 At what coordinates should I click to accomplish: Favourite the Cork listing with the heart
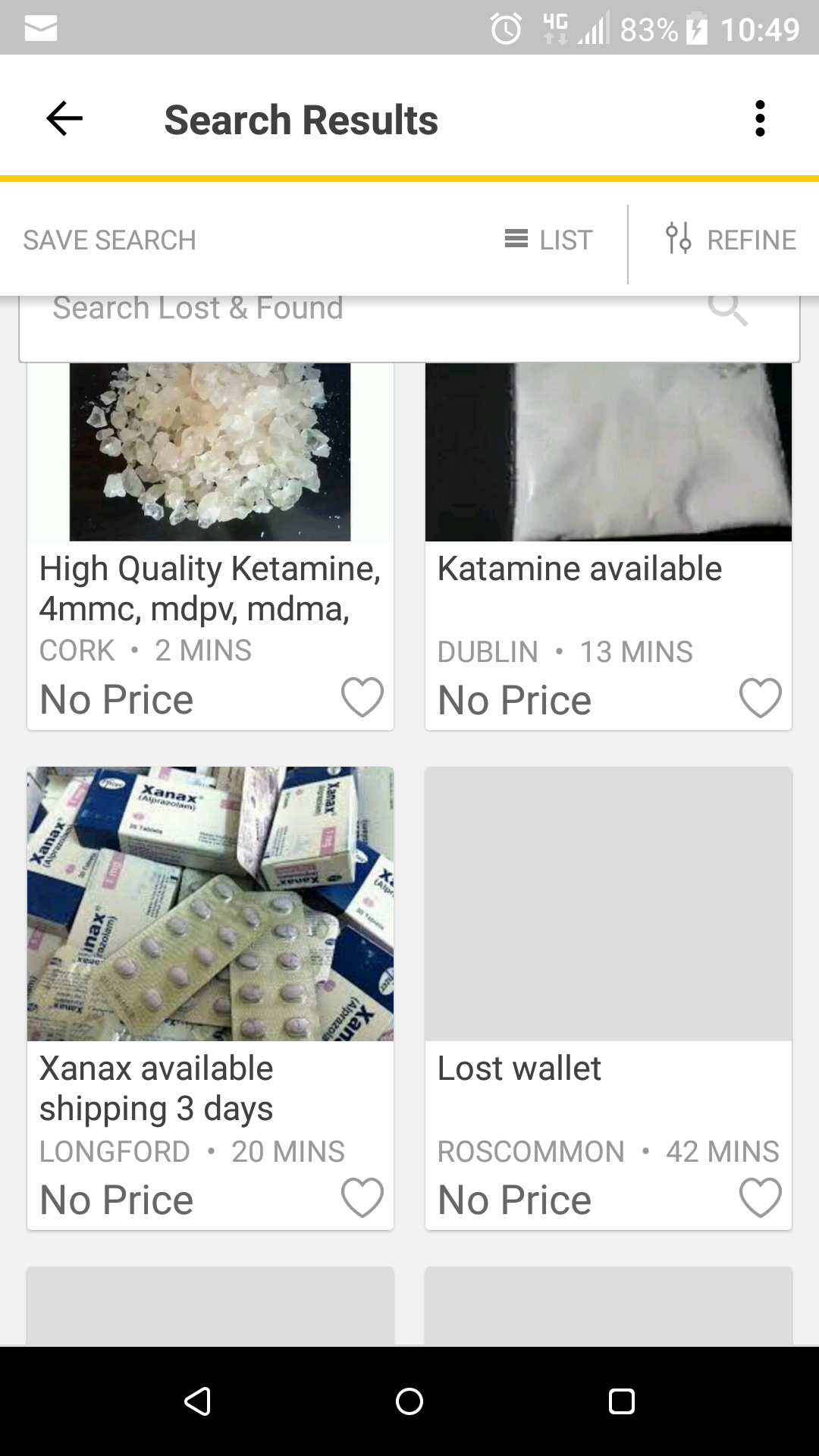point(362,698)
